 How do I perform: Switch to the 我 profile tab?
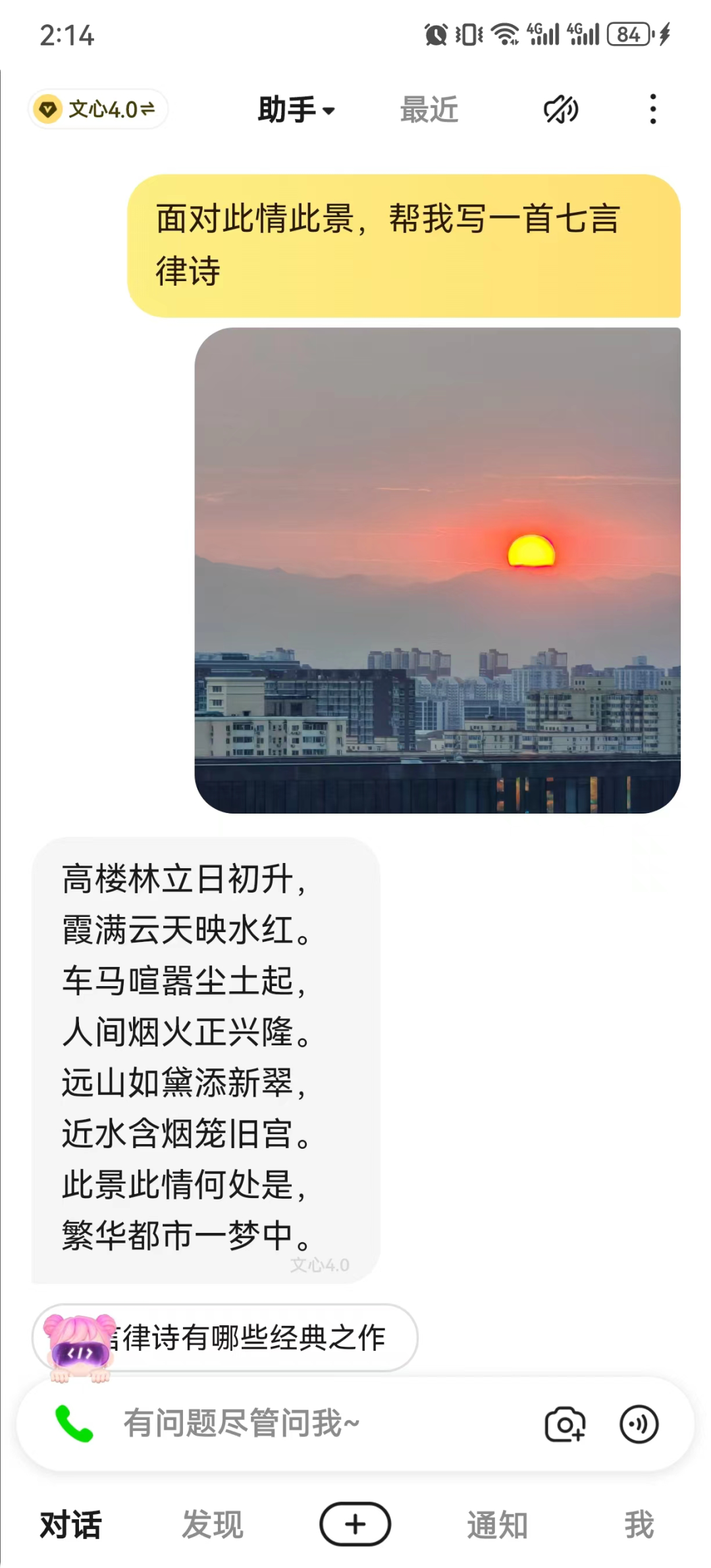[x=639, y=1524]
